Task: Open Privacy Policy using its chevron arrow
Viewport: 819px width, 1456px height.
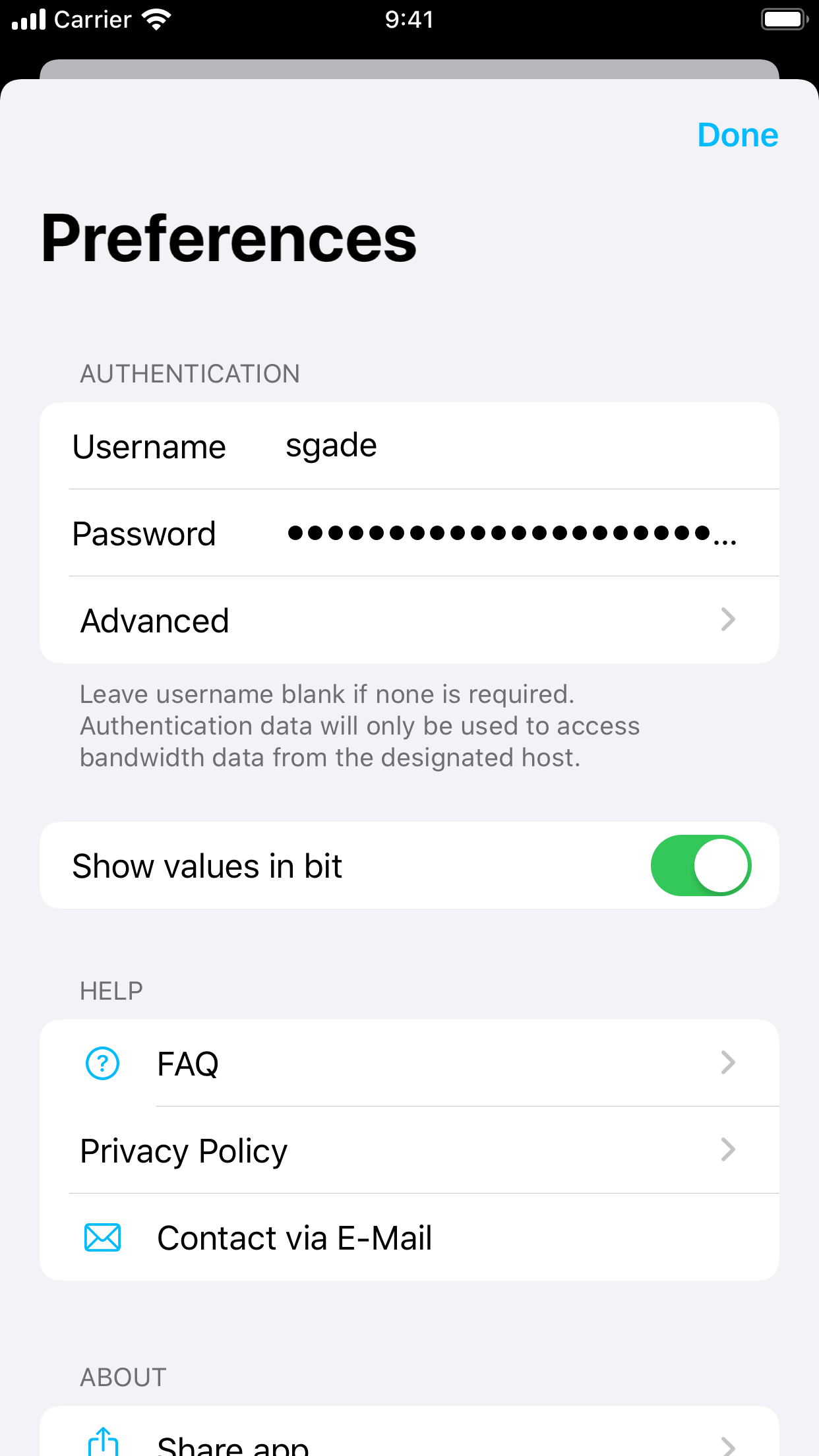Action: coord(727,1150)
